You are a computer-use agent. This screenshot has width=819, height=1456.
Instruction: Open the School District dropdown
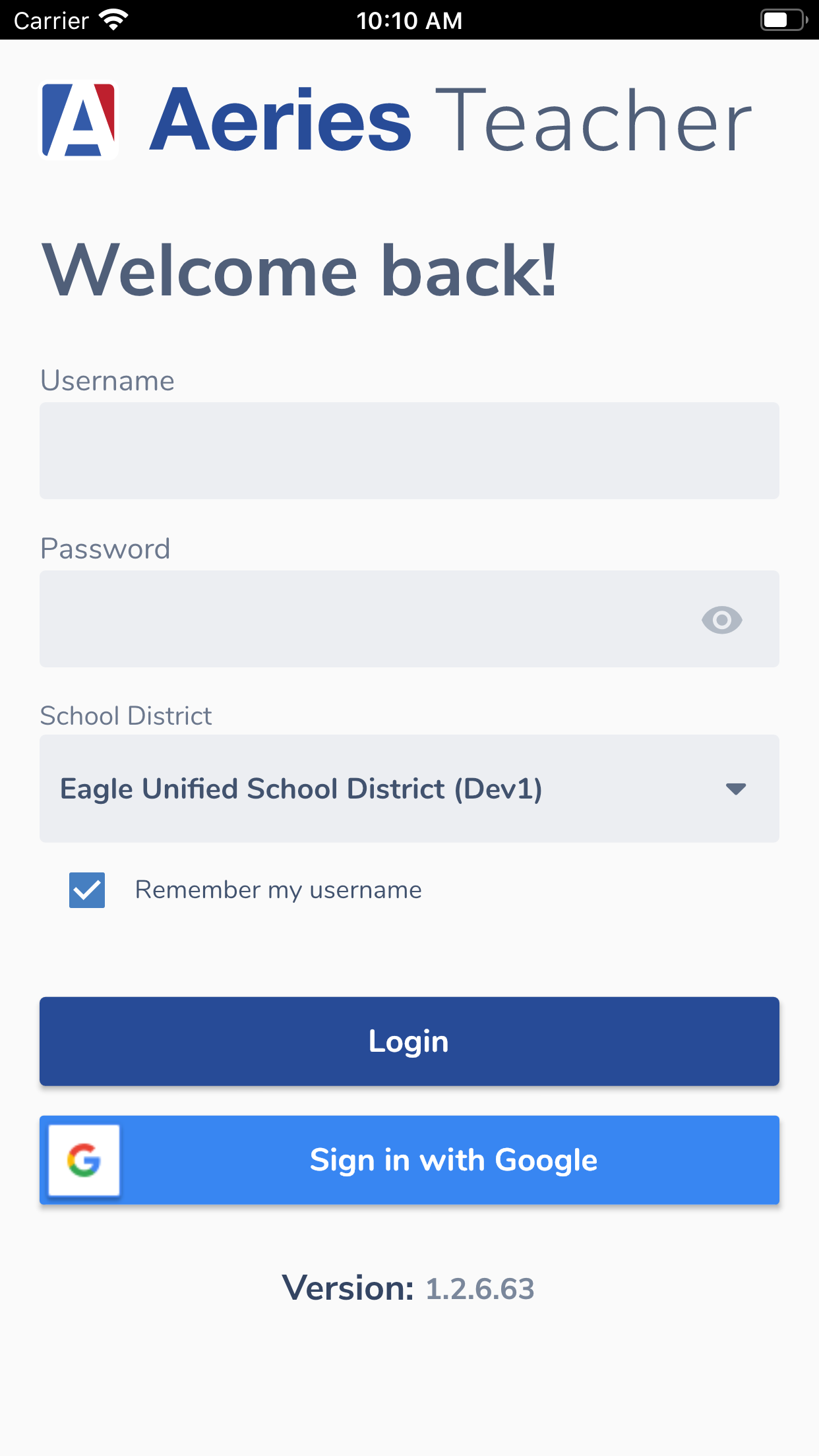[x=409, y=789]
